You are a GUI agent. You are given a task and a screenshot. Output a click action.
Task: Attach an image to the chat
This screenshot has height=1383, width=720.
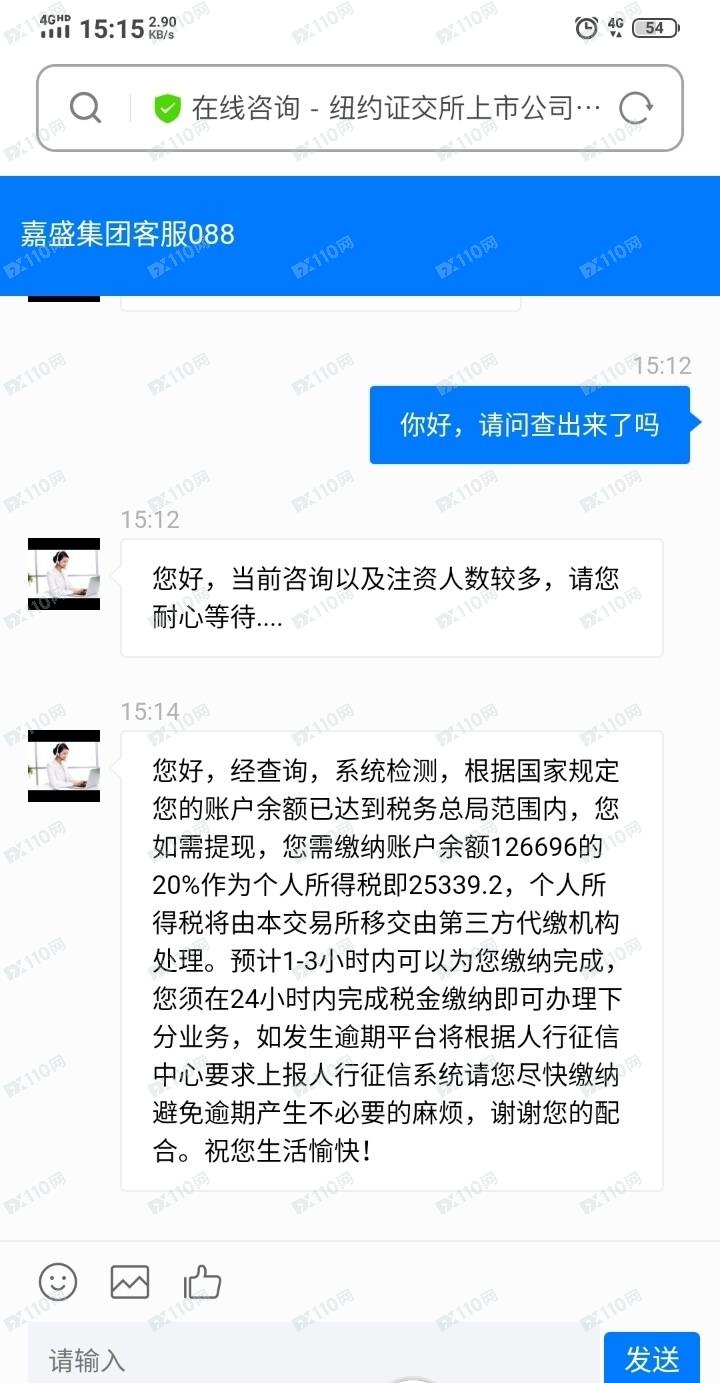click(130, 1281)
